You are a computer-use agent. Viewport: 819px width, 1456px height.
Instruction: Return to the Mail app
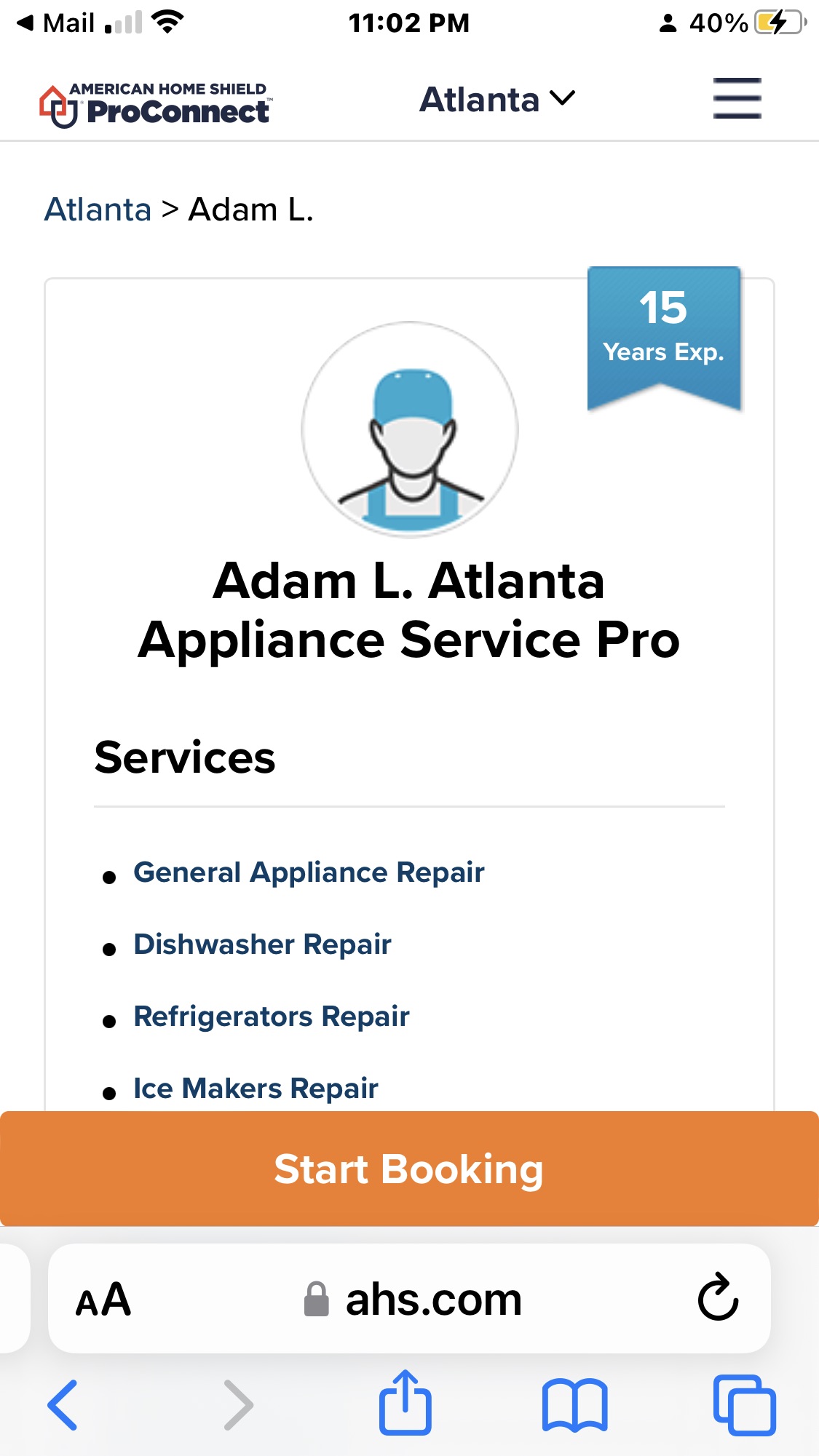[x=57, y=23]
